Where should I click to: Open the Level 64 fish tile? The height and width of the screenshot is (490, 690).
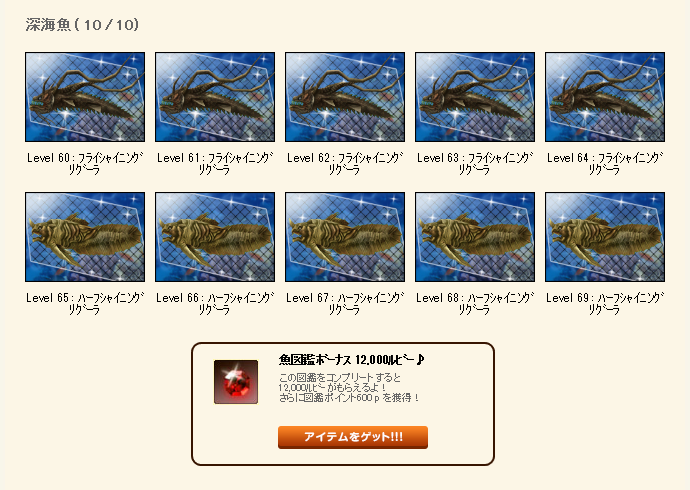point(605,97)
